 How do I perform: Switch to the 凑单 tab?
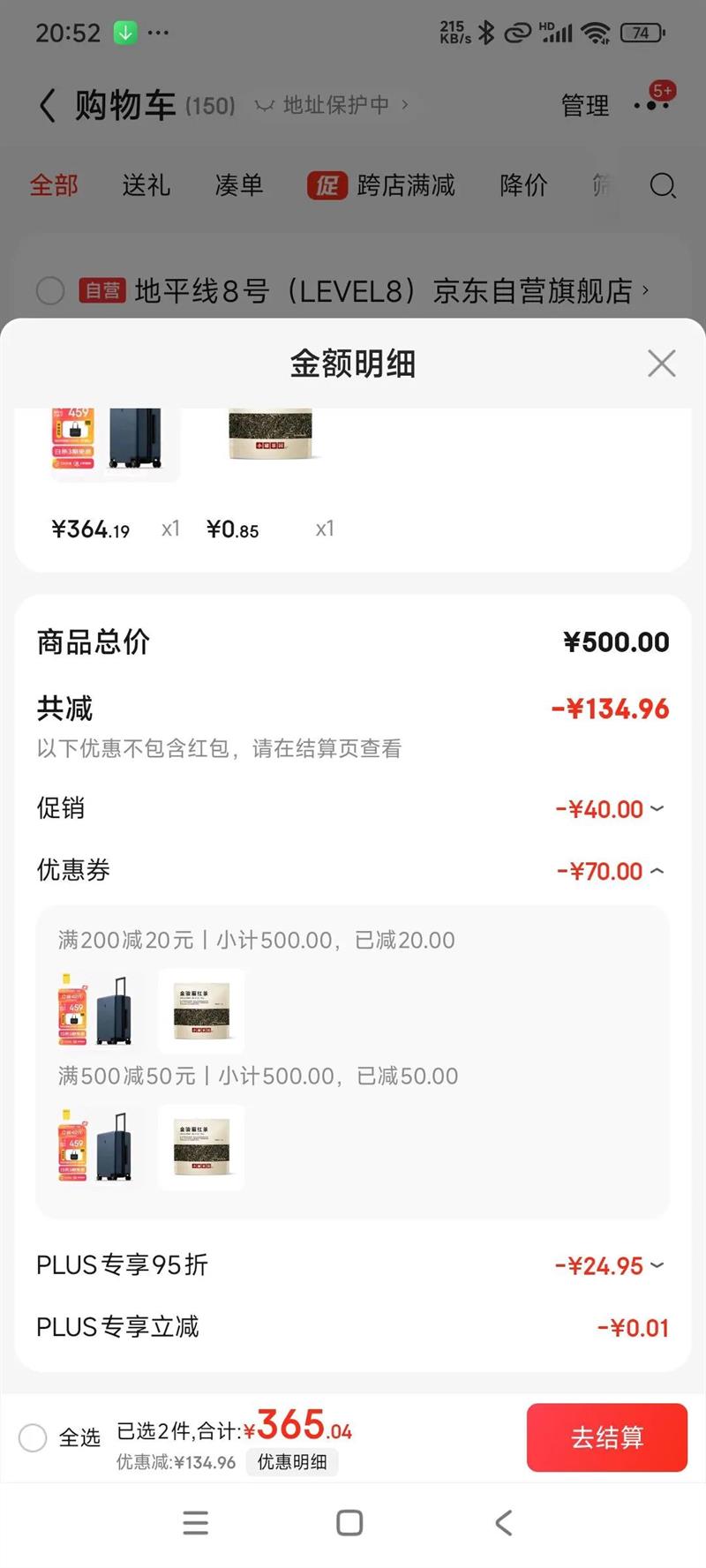point(238,185)
